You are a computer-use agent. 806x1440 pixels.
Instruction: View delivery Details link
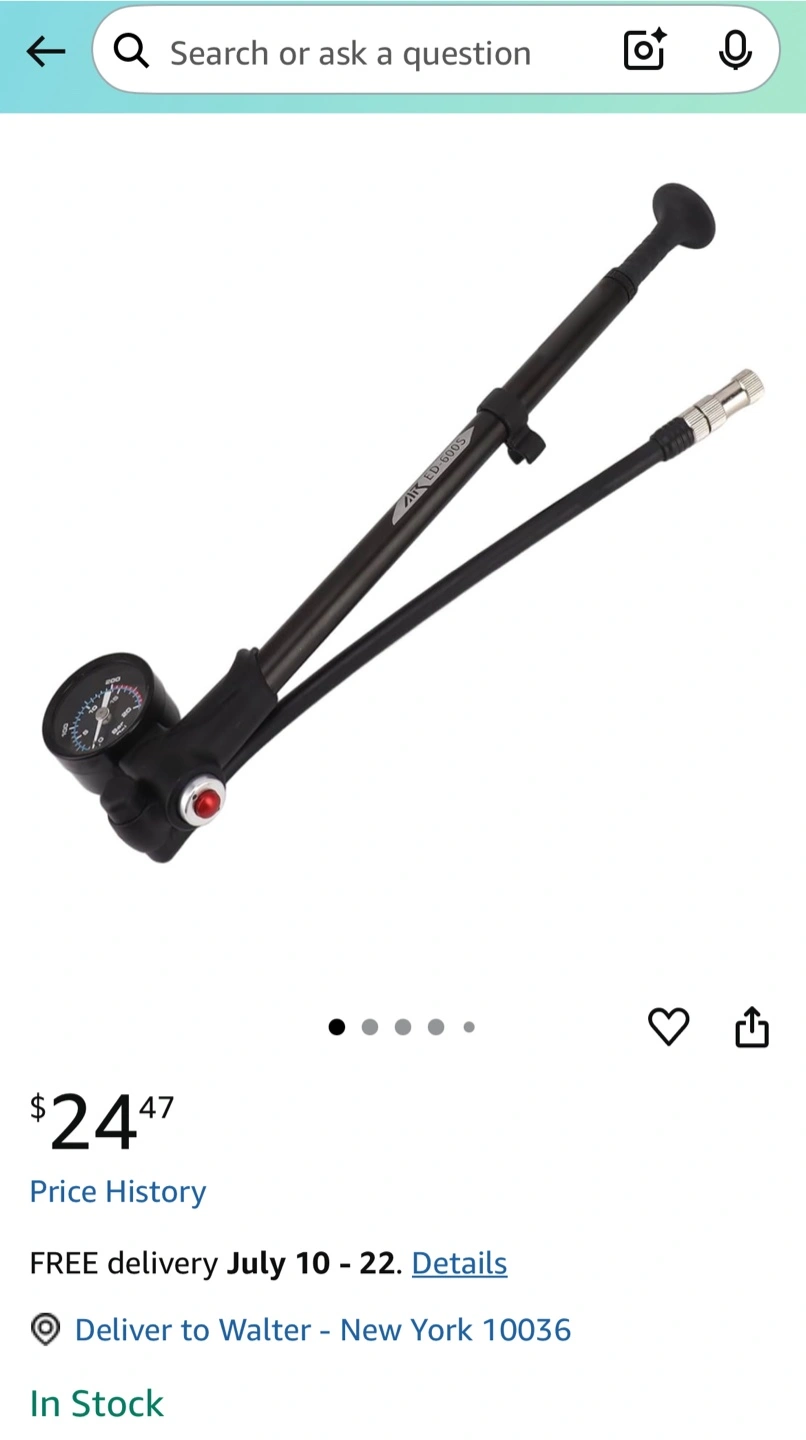click(459, 1263)
